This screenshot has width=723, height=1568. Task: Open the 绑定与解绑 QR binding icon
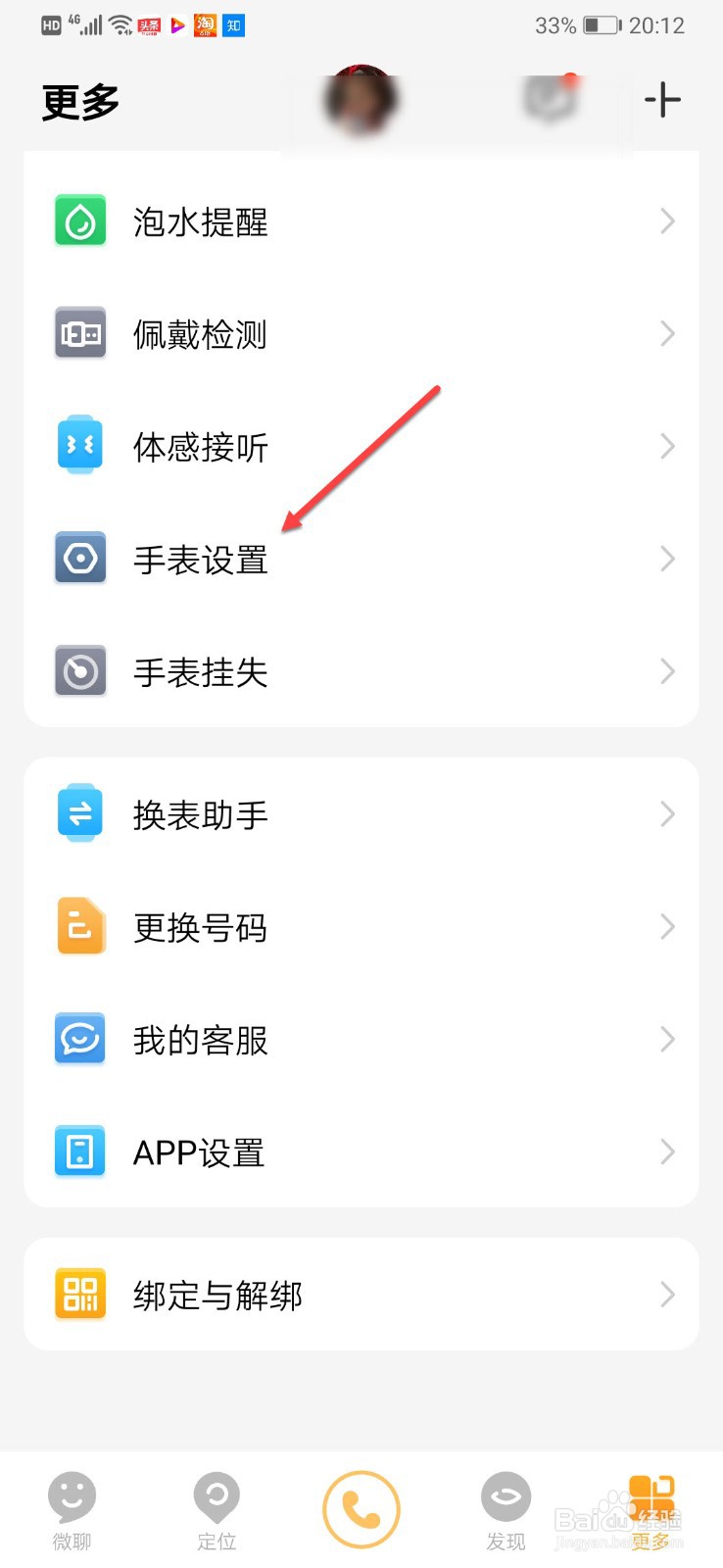[x=79, y=1294]
